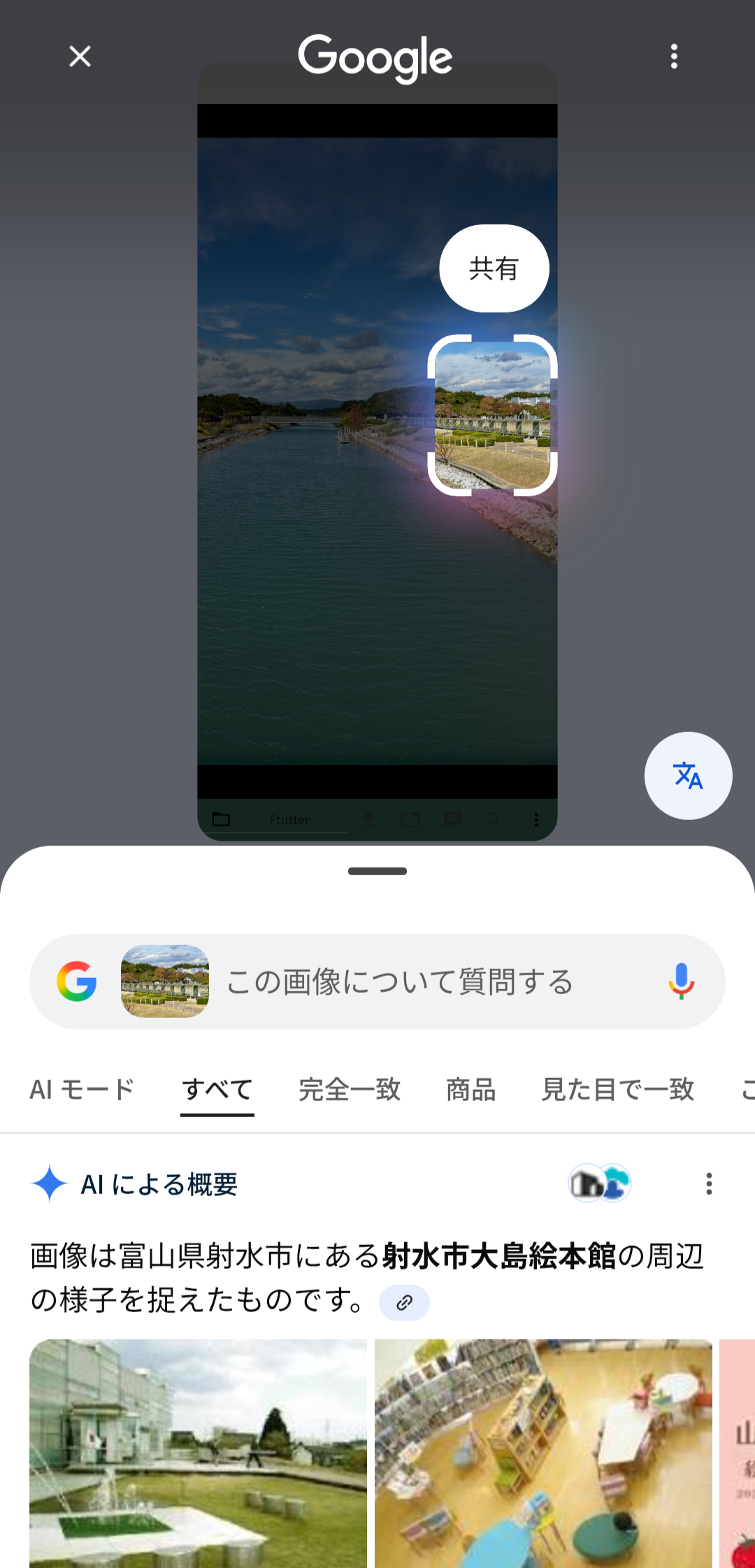
Task: Open the top overflow menu
Action: pyautogui.click(x=674, y=57)
